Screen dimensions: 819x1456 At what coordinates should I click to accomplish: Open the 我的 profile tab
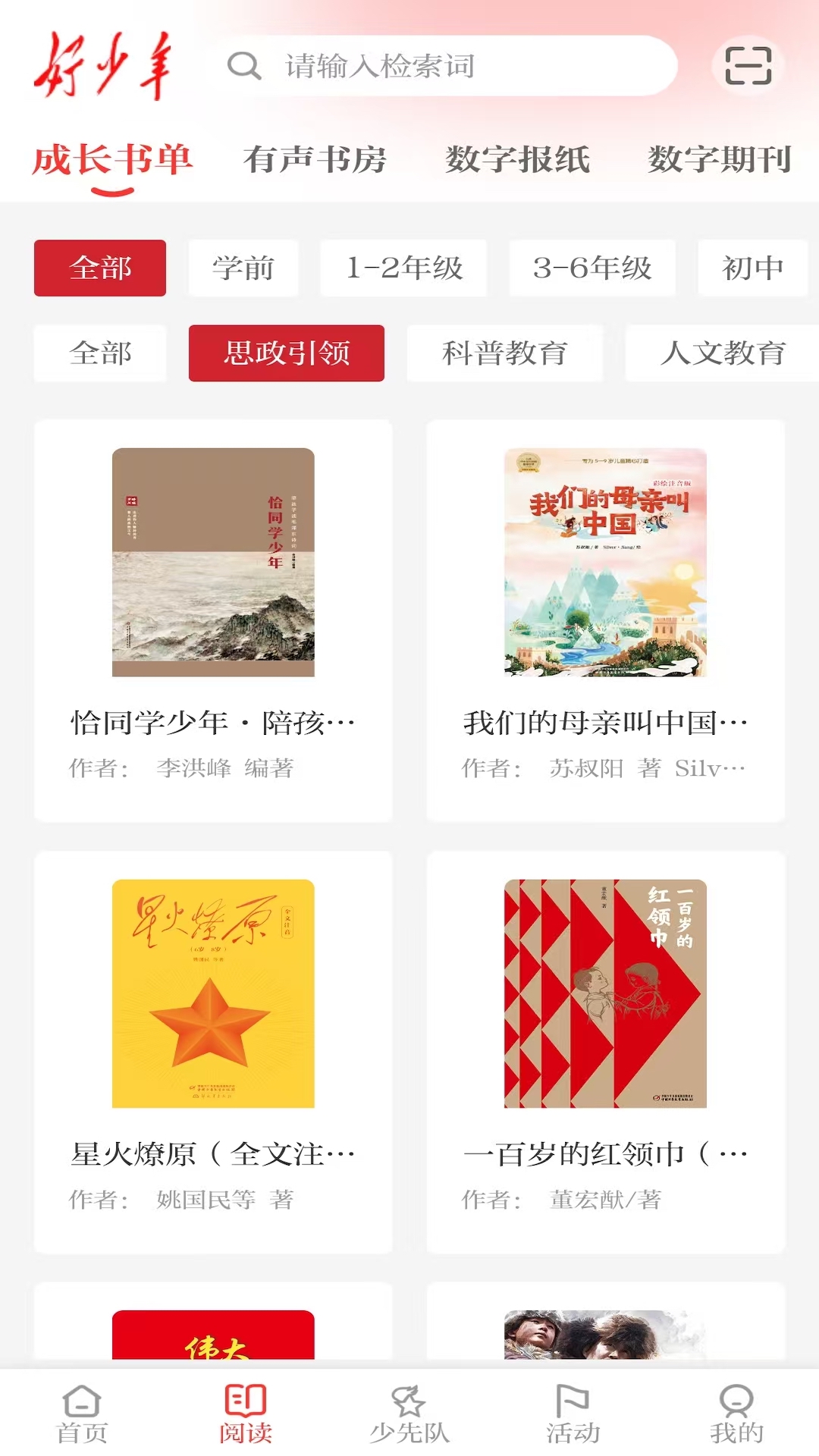[x=736, y=1414]
